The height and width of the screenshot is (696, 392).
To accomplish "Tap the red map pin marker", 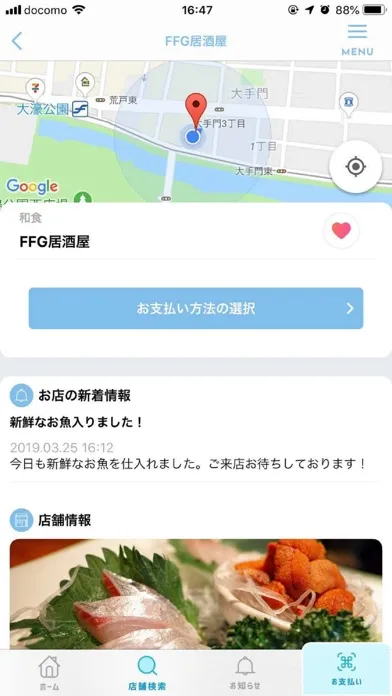I will (196, 111).
